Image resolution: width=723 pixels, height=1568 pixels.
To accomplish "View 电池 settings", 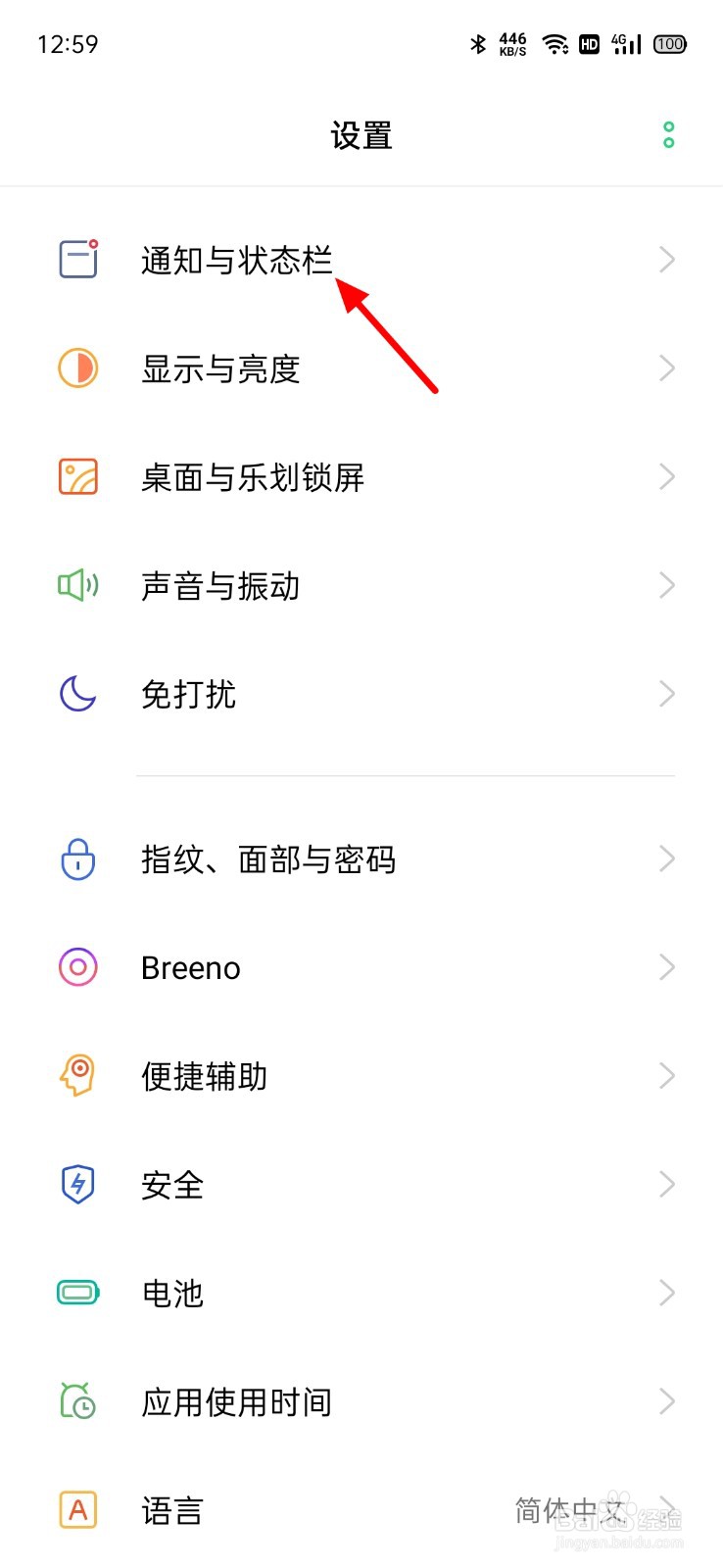I will (x=361, y=1295).
